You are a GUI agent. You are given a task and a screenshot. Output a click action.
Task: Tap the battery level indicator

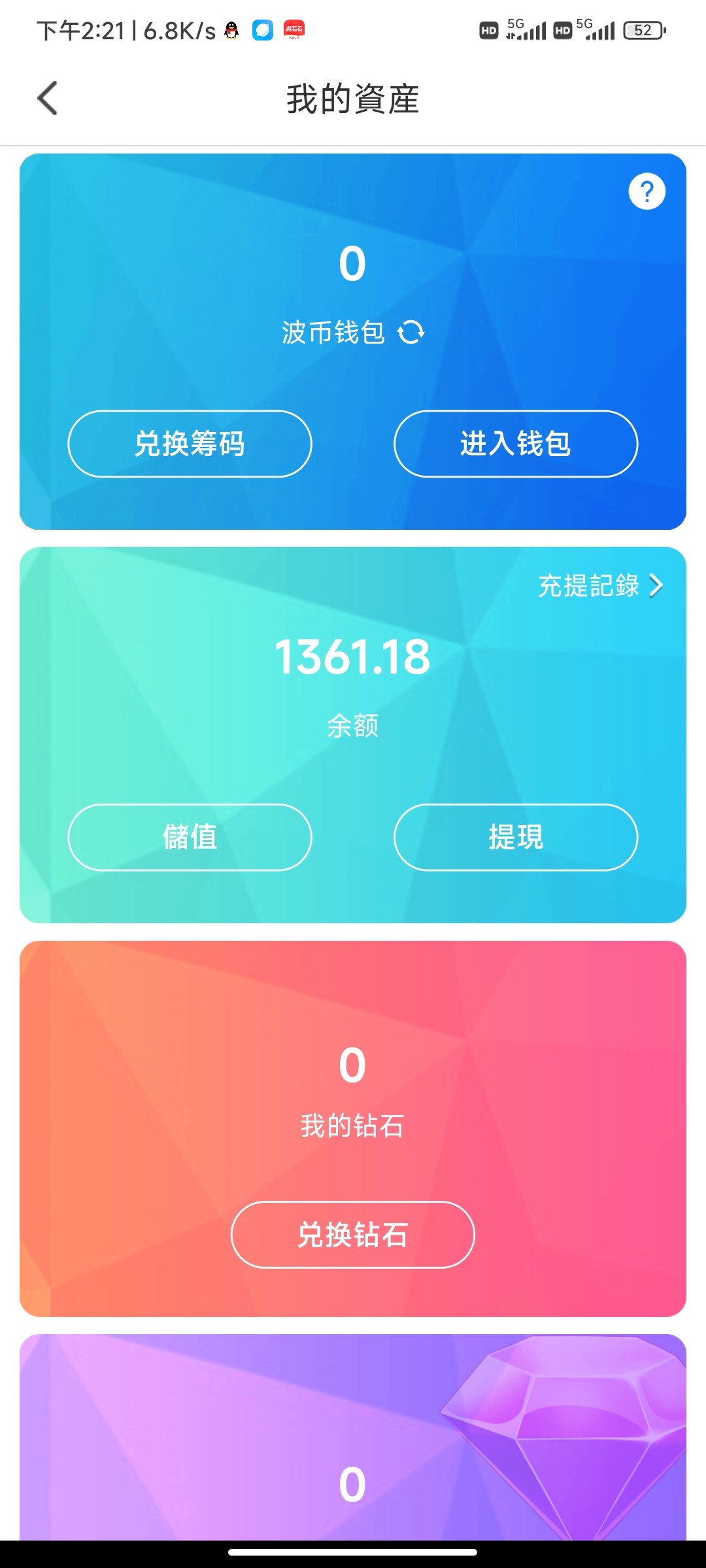coord(643,29)
